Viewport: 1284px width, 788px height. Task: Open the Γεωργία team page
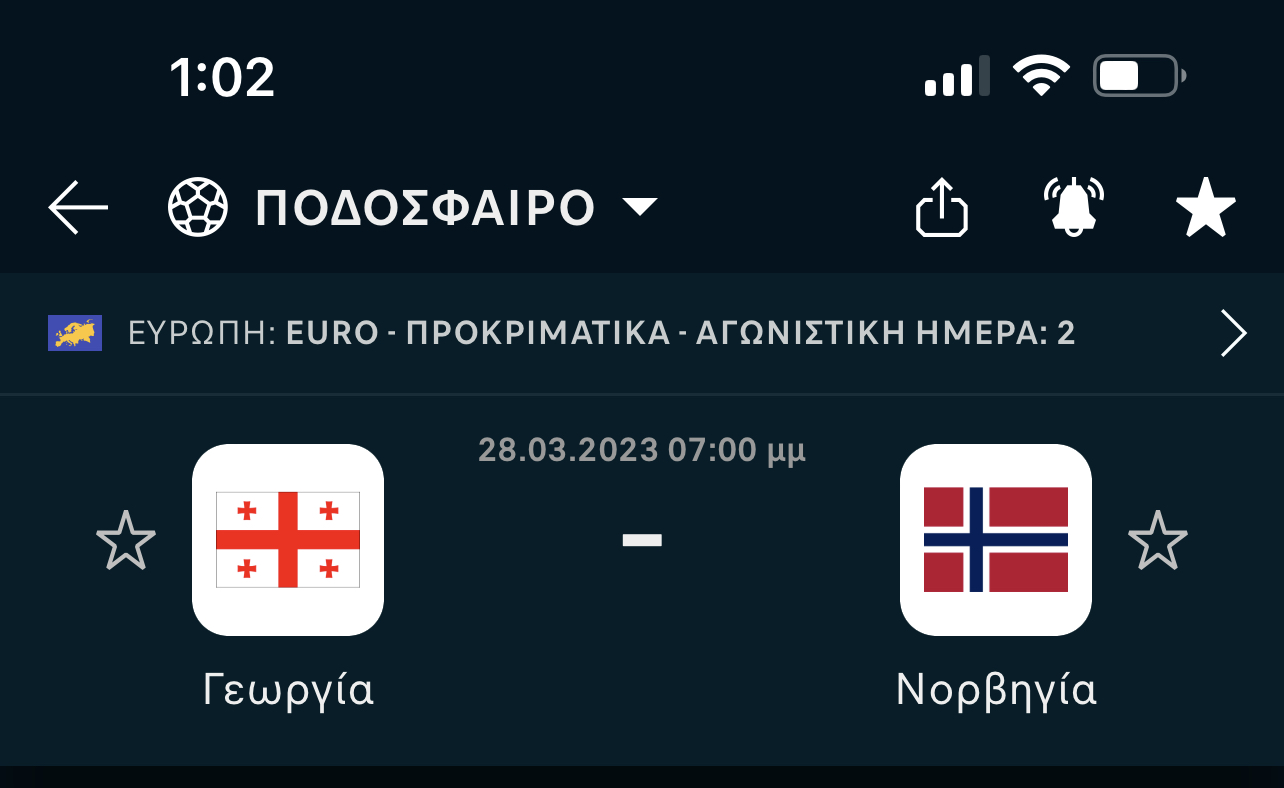click(x=288, y=540)
